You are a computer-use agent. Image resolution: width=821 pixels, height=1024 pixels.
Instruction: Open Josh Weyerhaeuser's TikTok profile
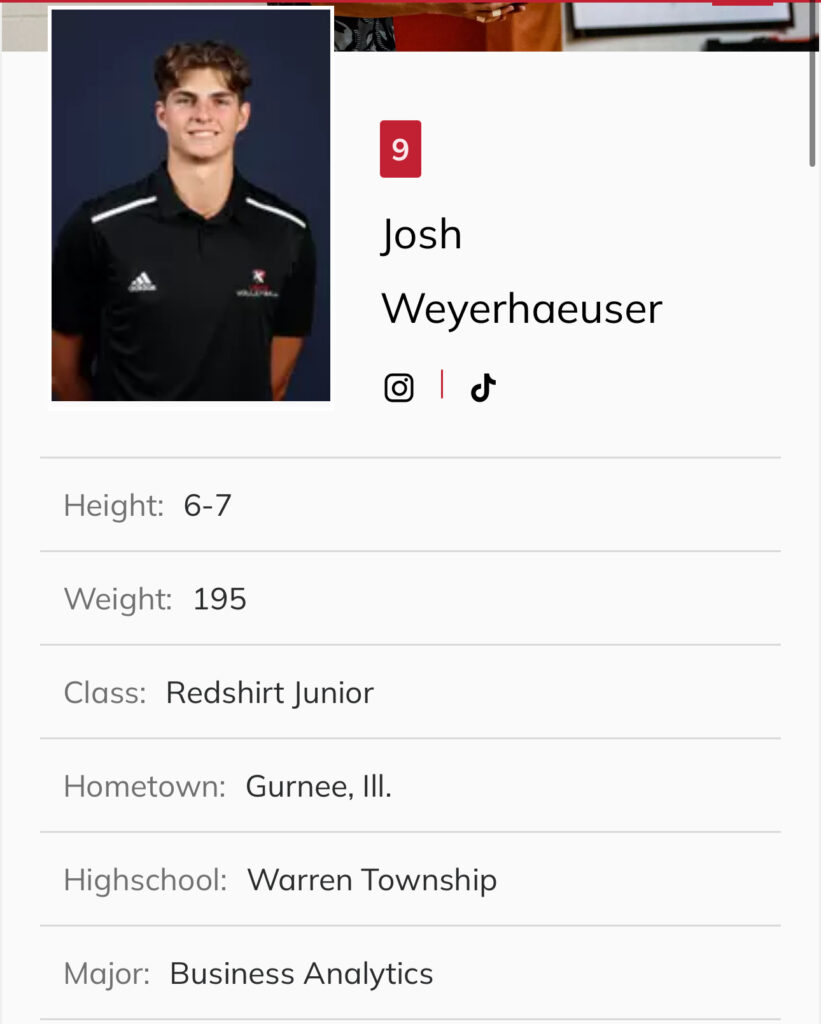[483, 387]
